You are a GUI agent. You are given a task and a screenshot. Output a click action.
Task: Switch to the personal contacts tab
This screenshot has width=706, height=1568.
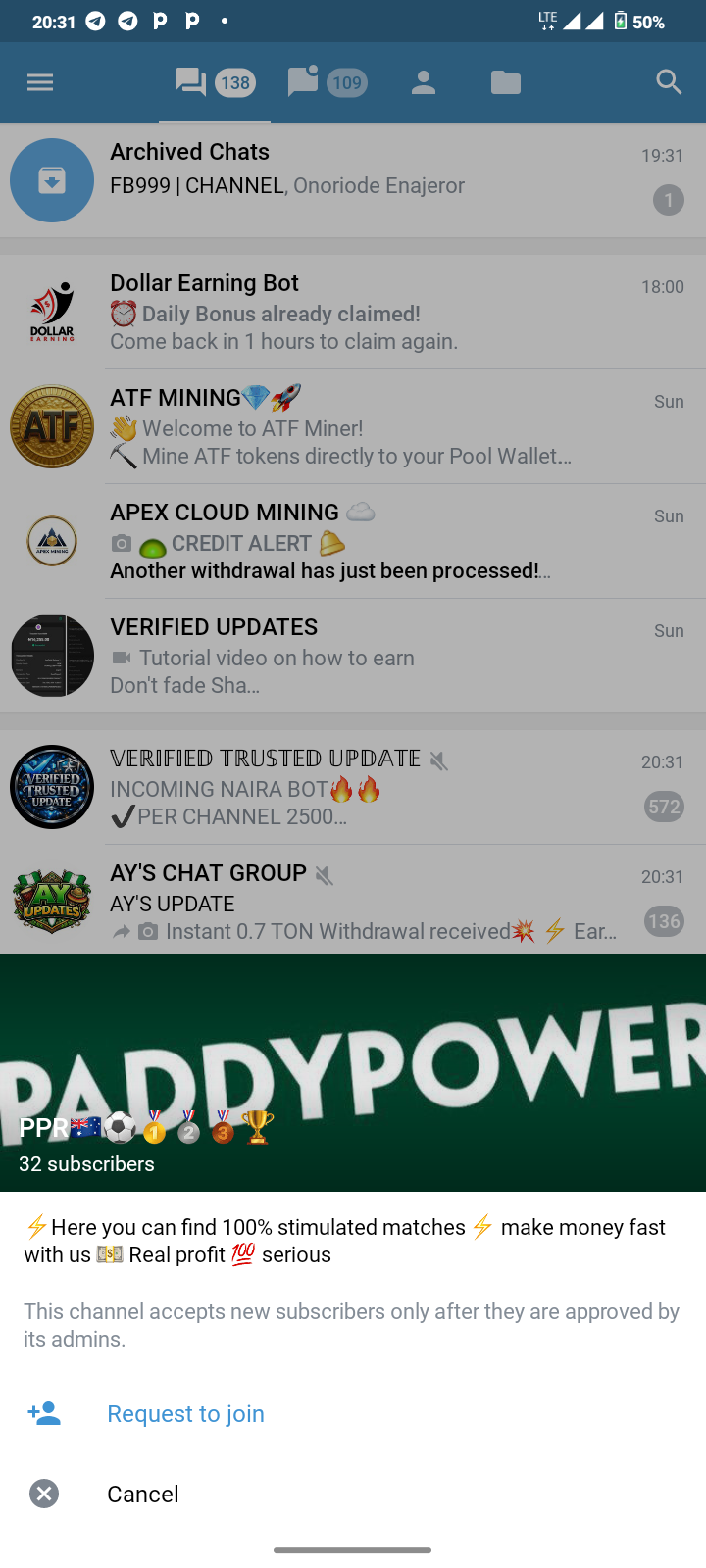coord(424,82)
